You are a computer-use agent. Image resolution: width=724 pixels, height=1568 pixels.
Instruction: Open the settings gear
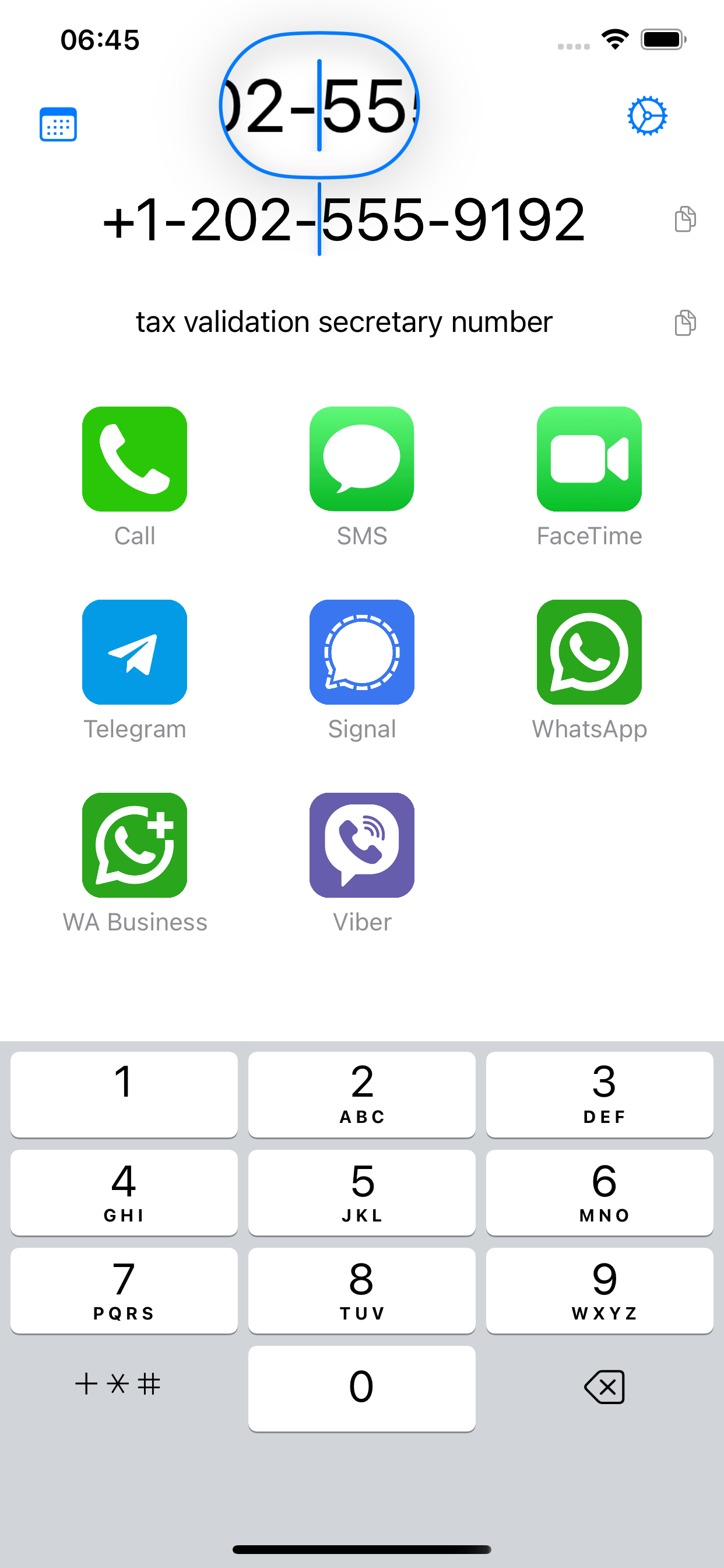646,116
